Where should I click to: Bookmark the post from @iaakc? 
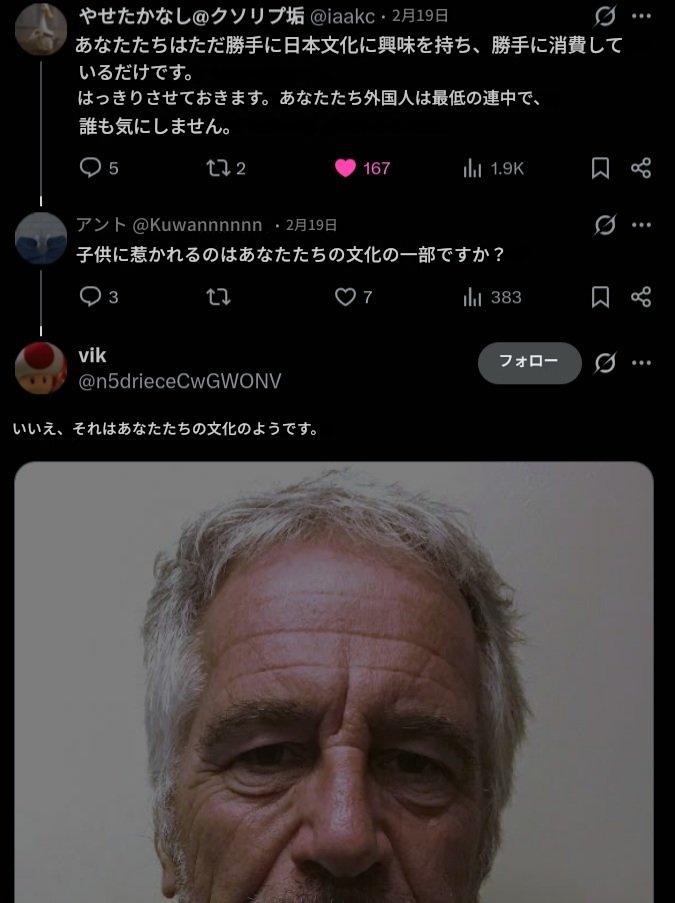click(600, 168)
